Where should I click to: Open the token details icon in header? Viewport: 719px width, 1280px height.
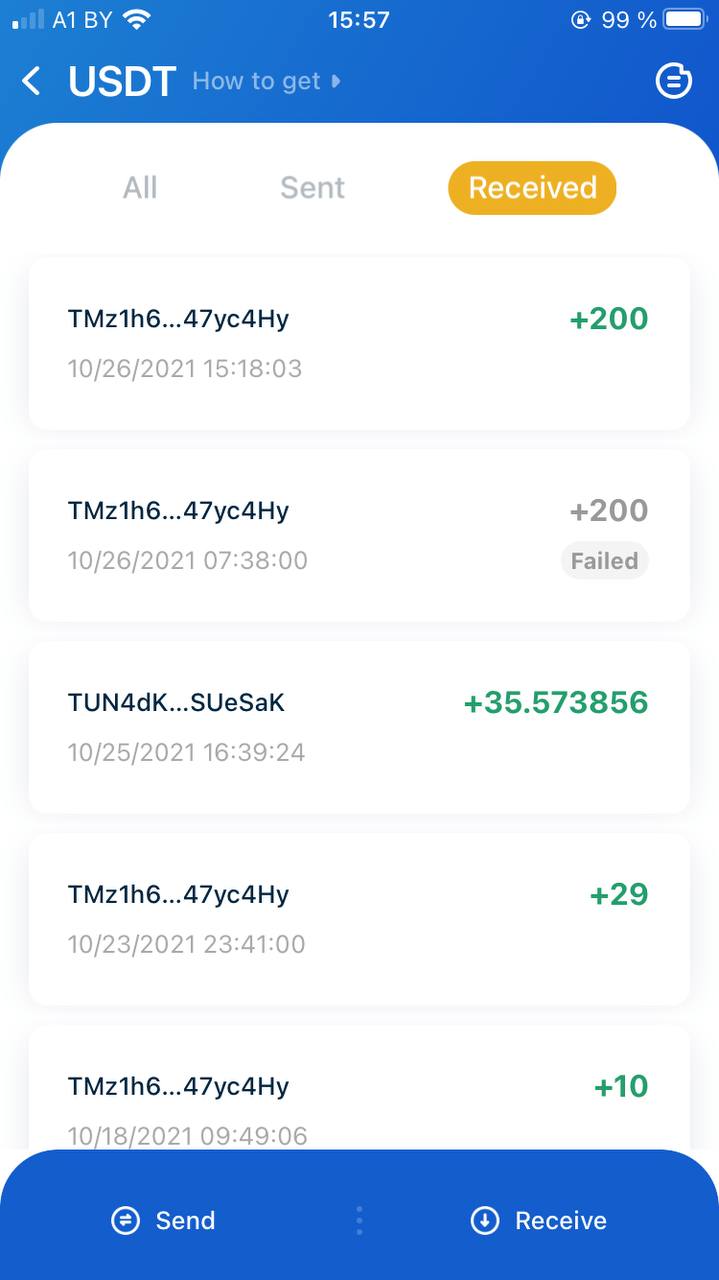(x=673, y=81)
